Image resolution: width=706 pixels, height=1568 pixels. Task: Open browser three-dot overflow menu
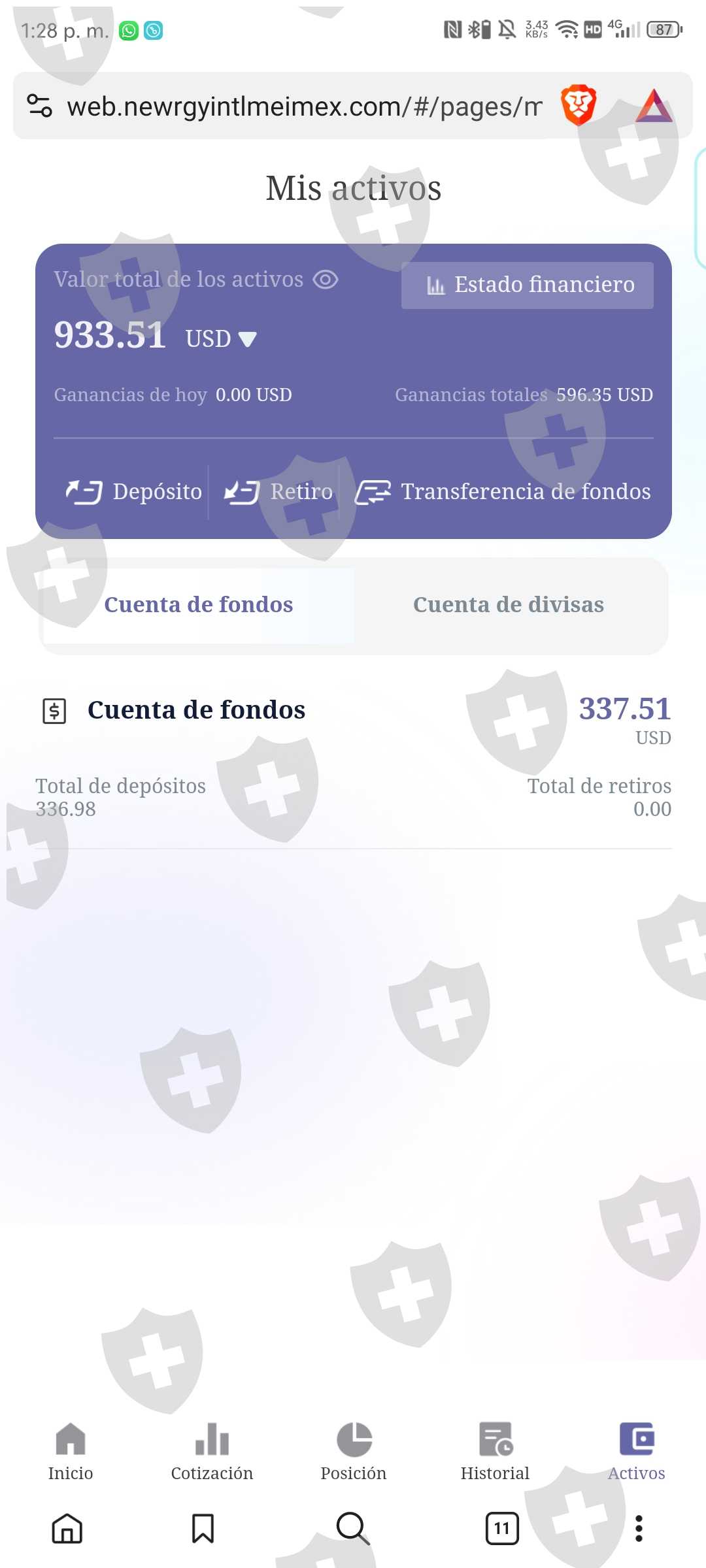pyautogui.click(x=639, y=1528)
